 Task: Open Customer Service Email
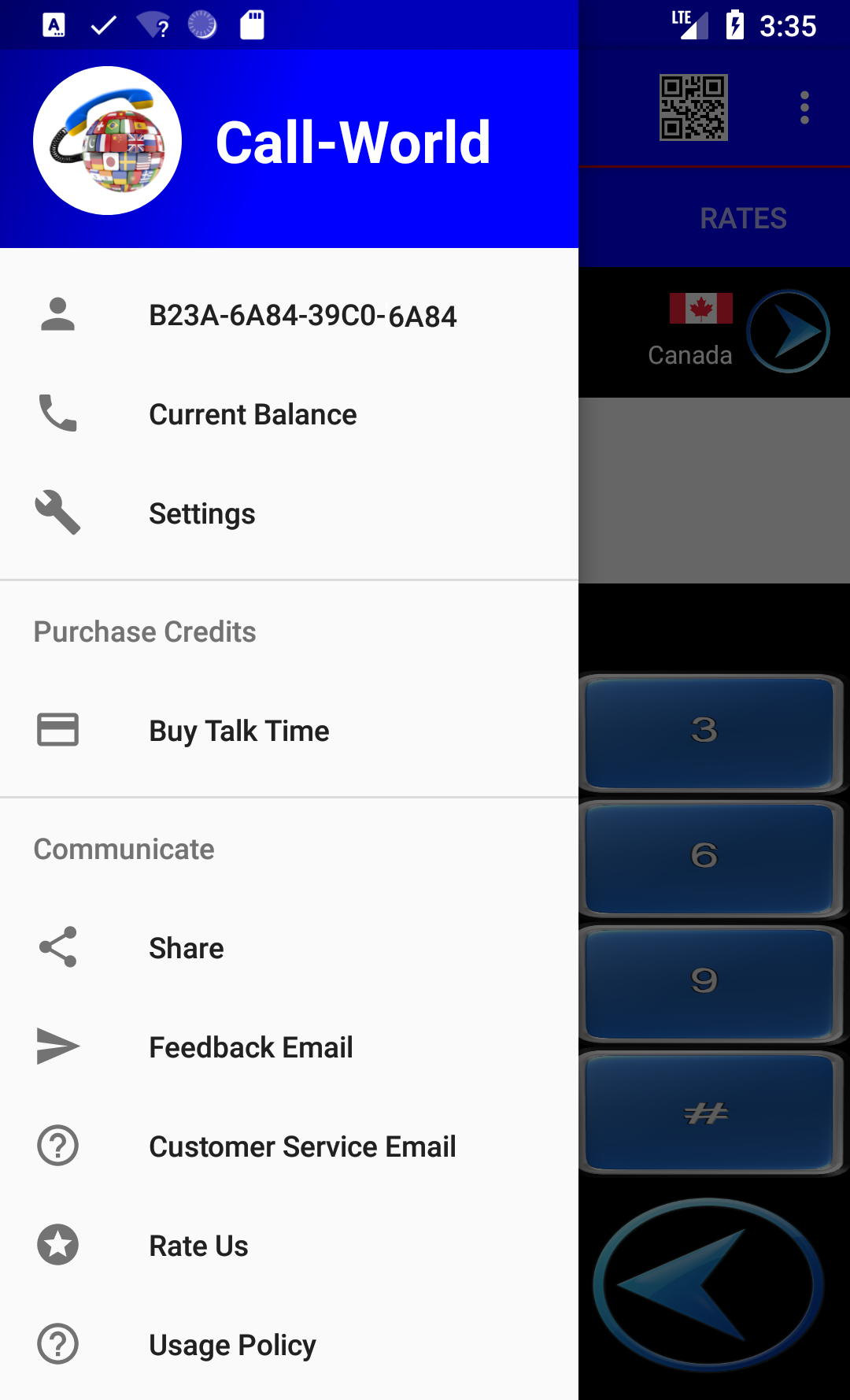point(302,1146)
